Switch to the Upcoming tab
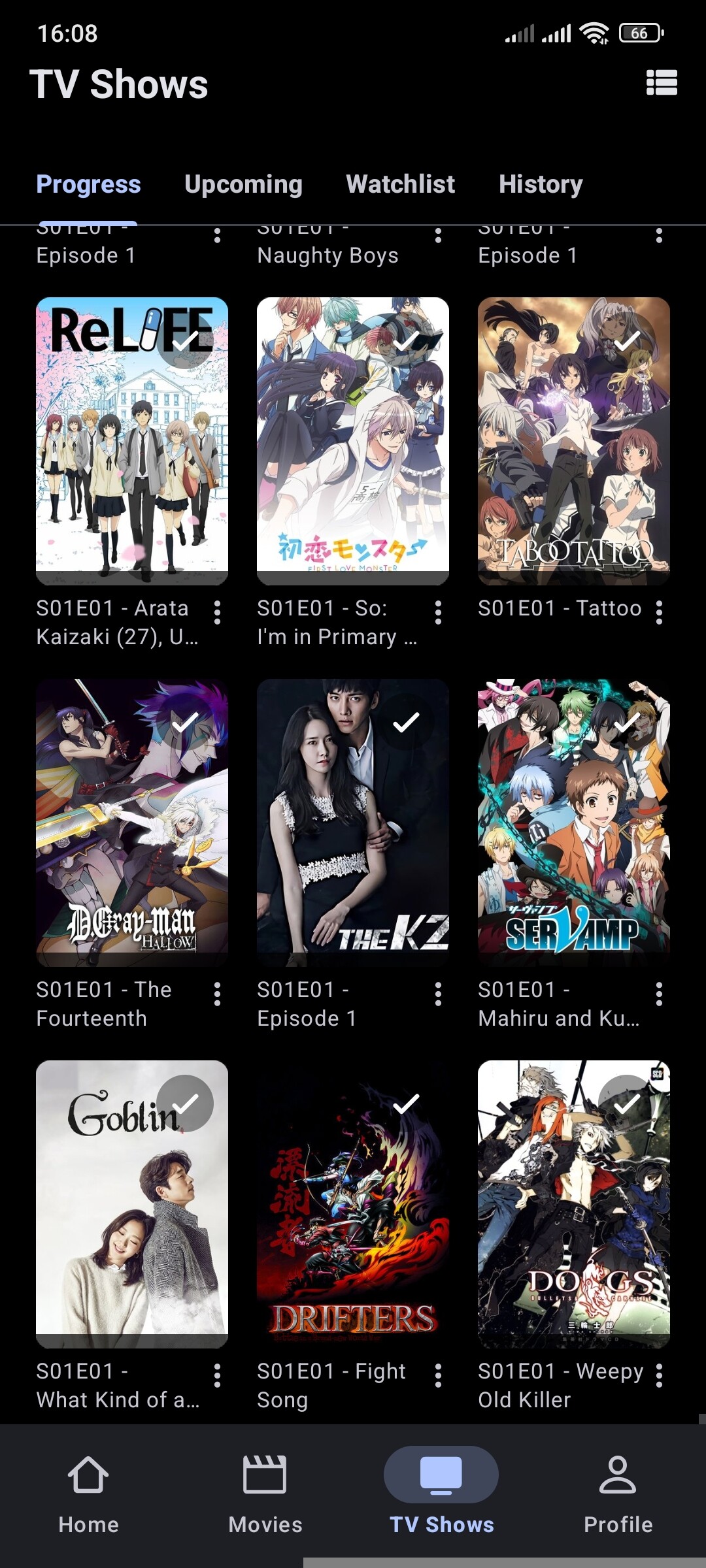The image size is (706, 1568). click(x=243, y=184)
